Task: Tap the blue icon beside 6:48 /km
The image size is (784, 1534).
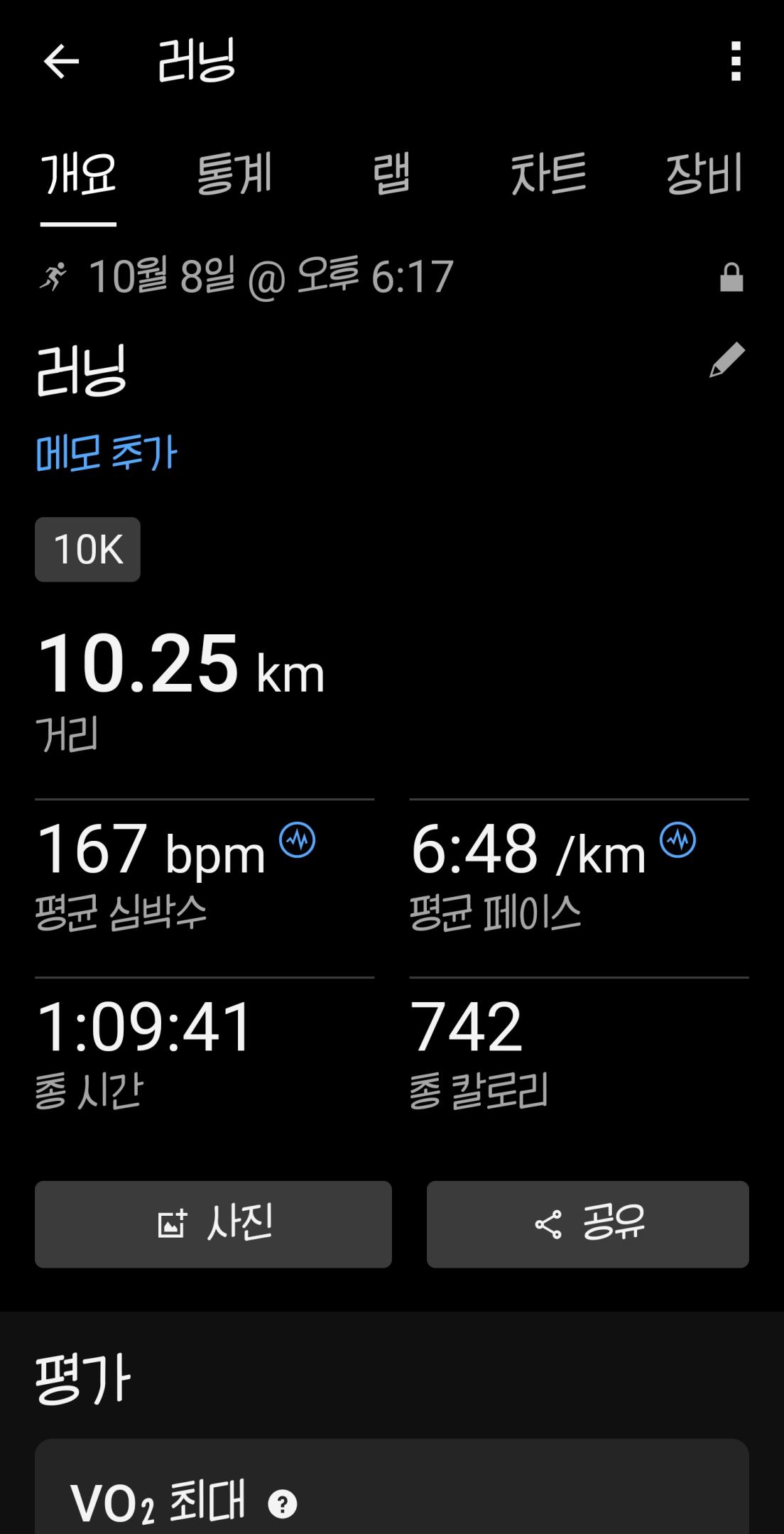Action: [678, 840]
